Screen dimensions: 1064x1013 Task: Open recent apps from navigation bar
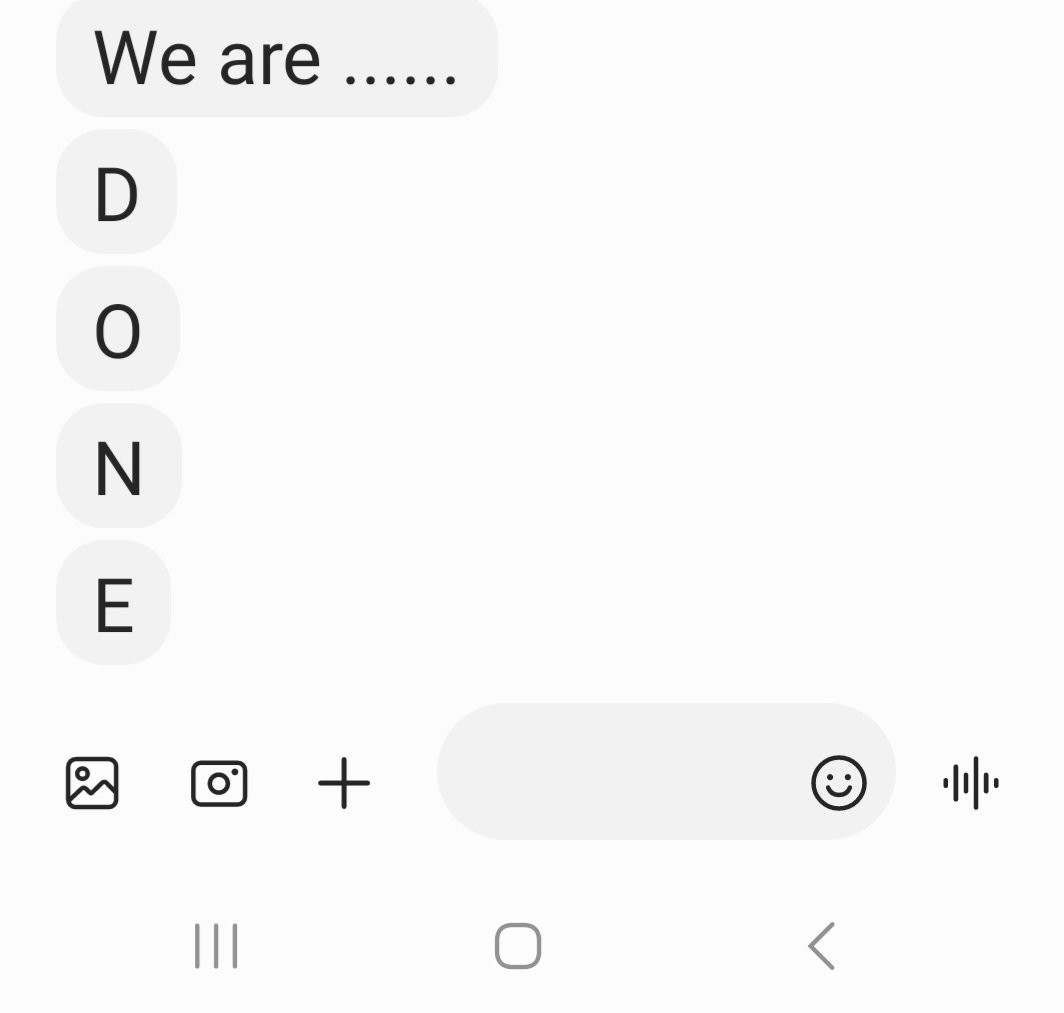(x=216, y=946)
